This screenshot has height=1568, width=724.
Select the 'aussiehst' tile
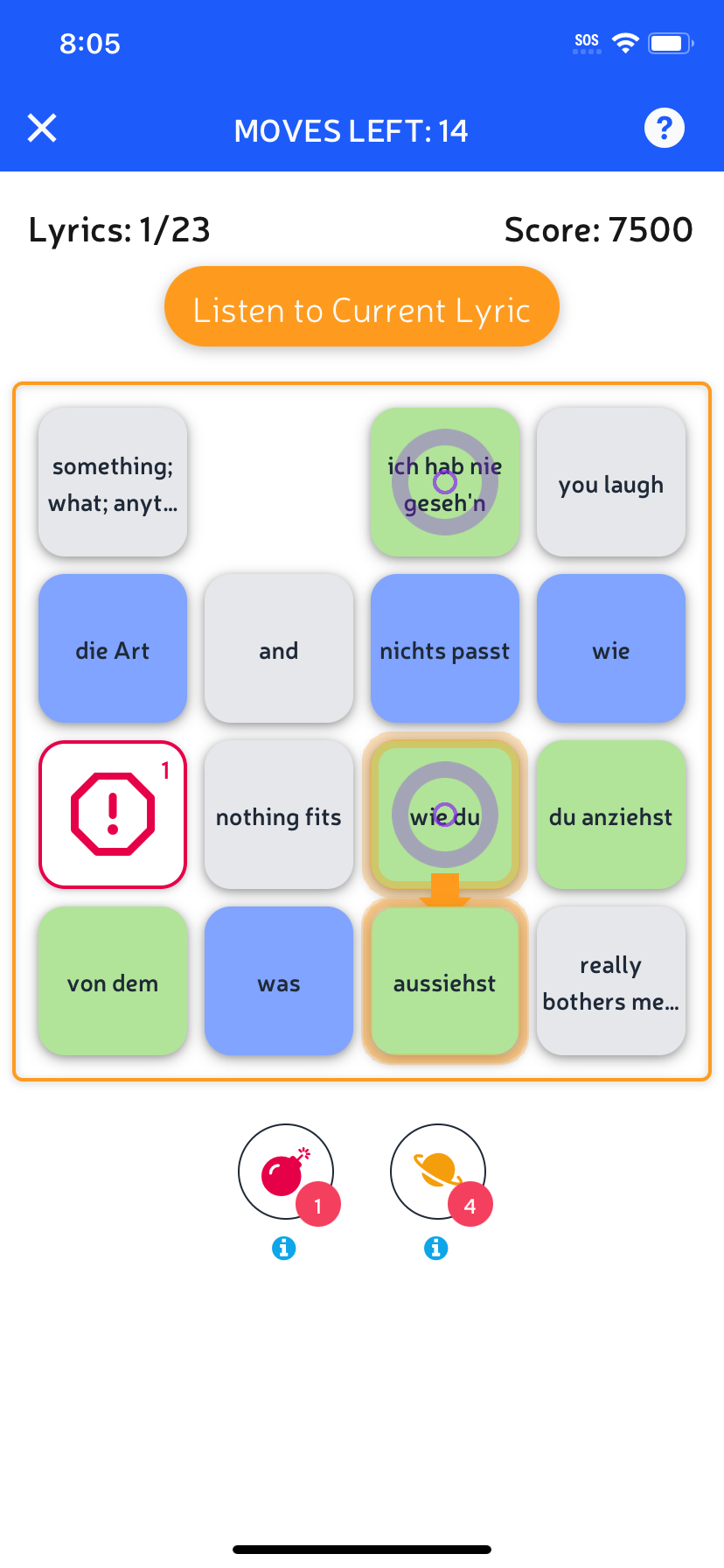click(444, 981)
